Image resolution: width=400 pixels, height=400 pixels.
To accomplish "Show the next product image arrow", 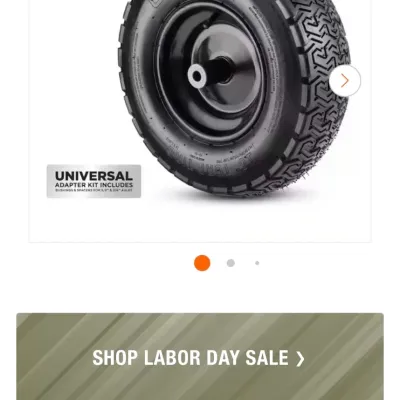I will (x=345, y=81).
